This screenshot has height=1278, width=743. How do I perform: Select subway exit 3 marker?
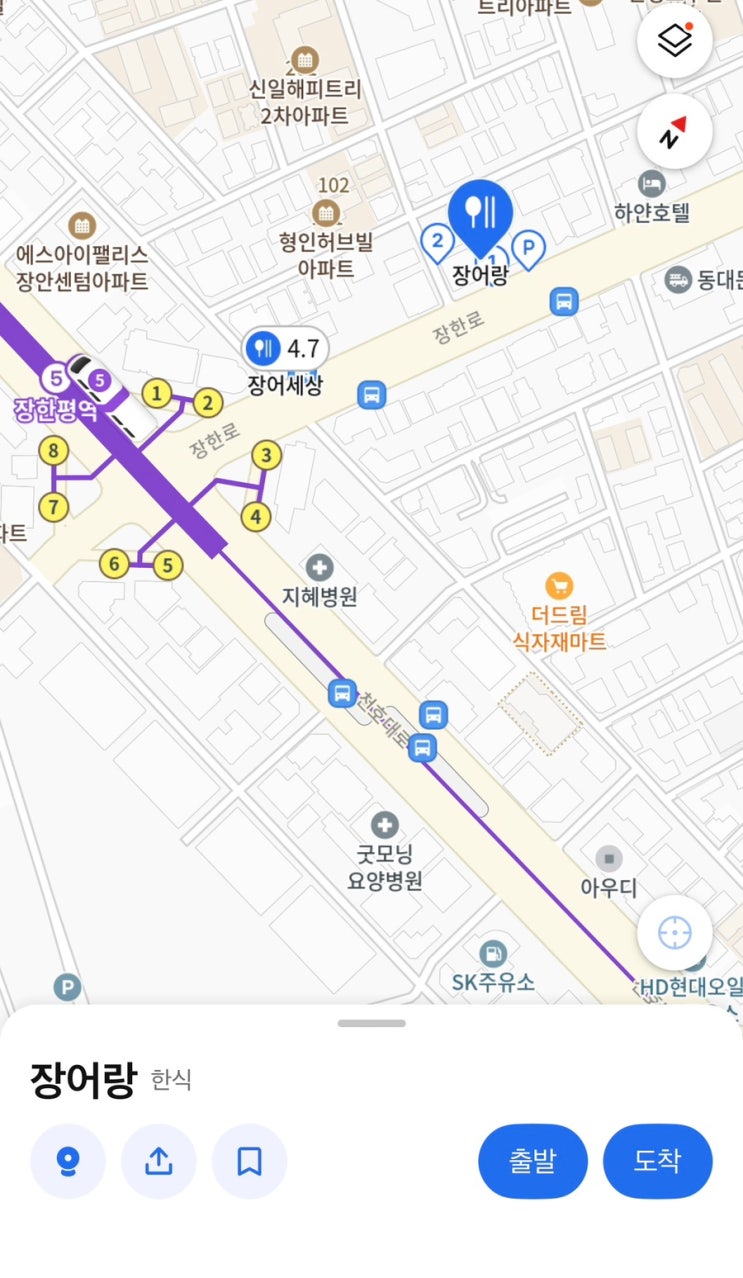(x=265, y=456)
